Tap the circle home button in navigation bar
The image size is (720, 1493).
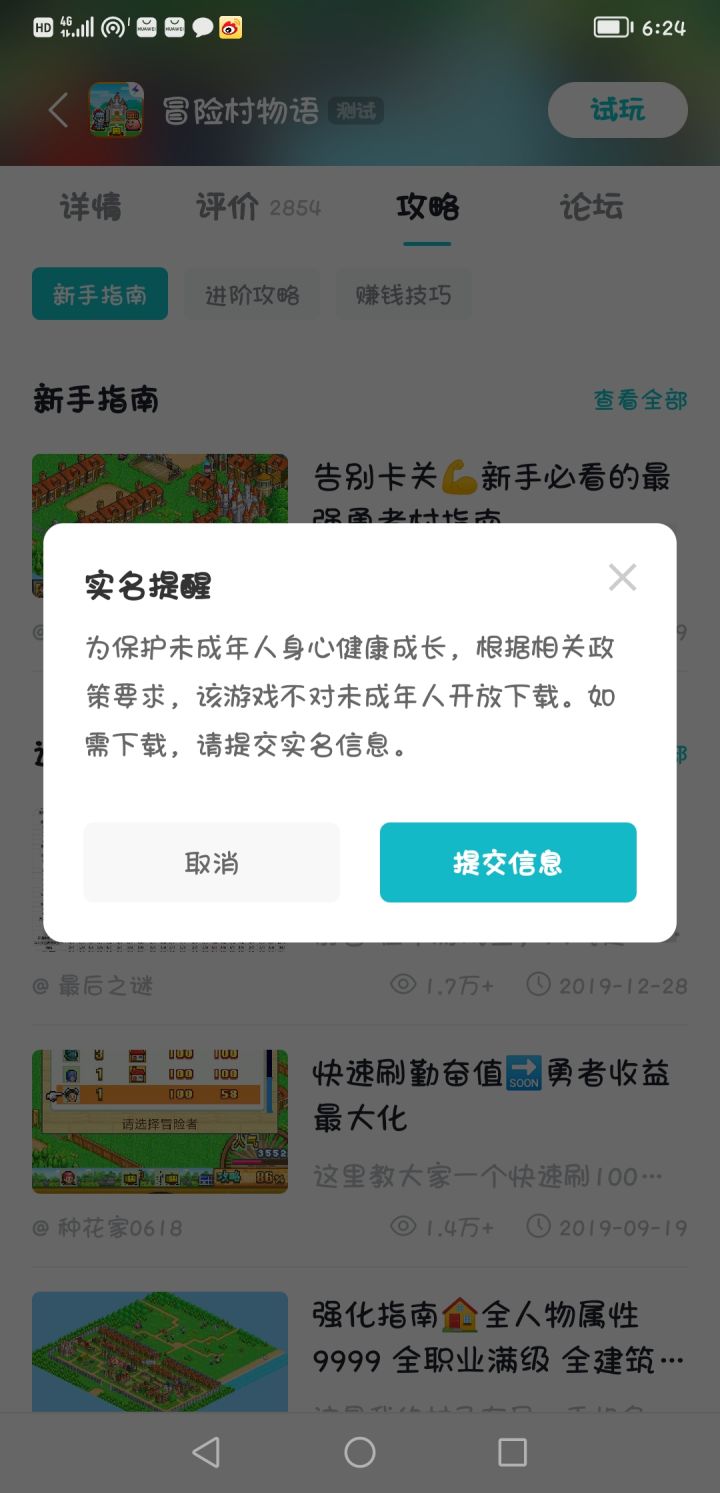tap(360, 1452)
